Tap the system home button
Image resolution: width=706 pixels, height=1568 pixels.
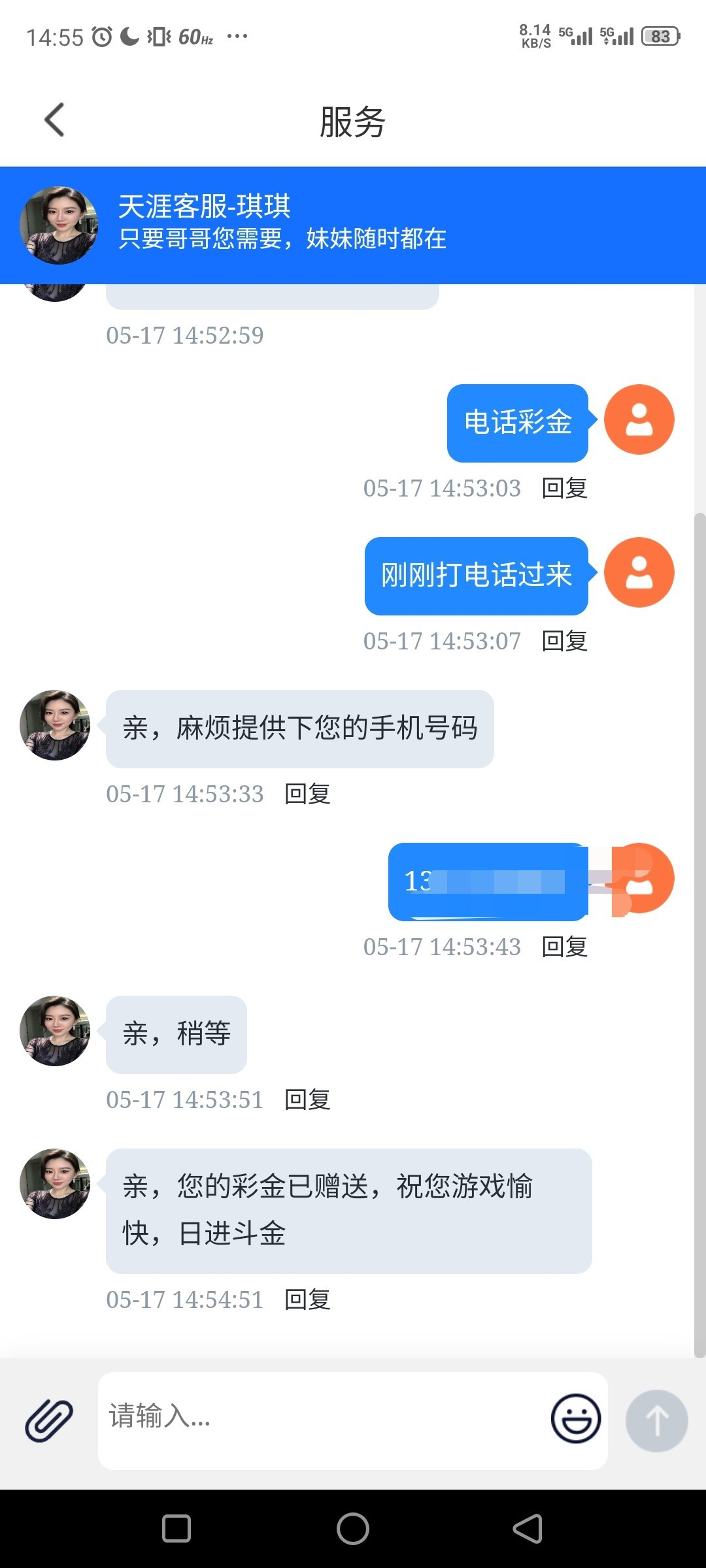point(353,1529)
